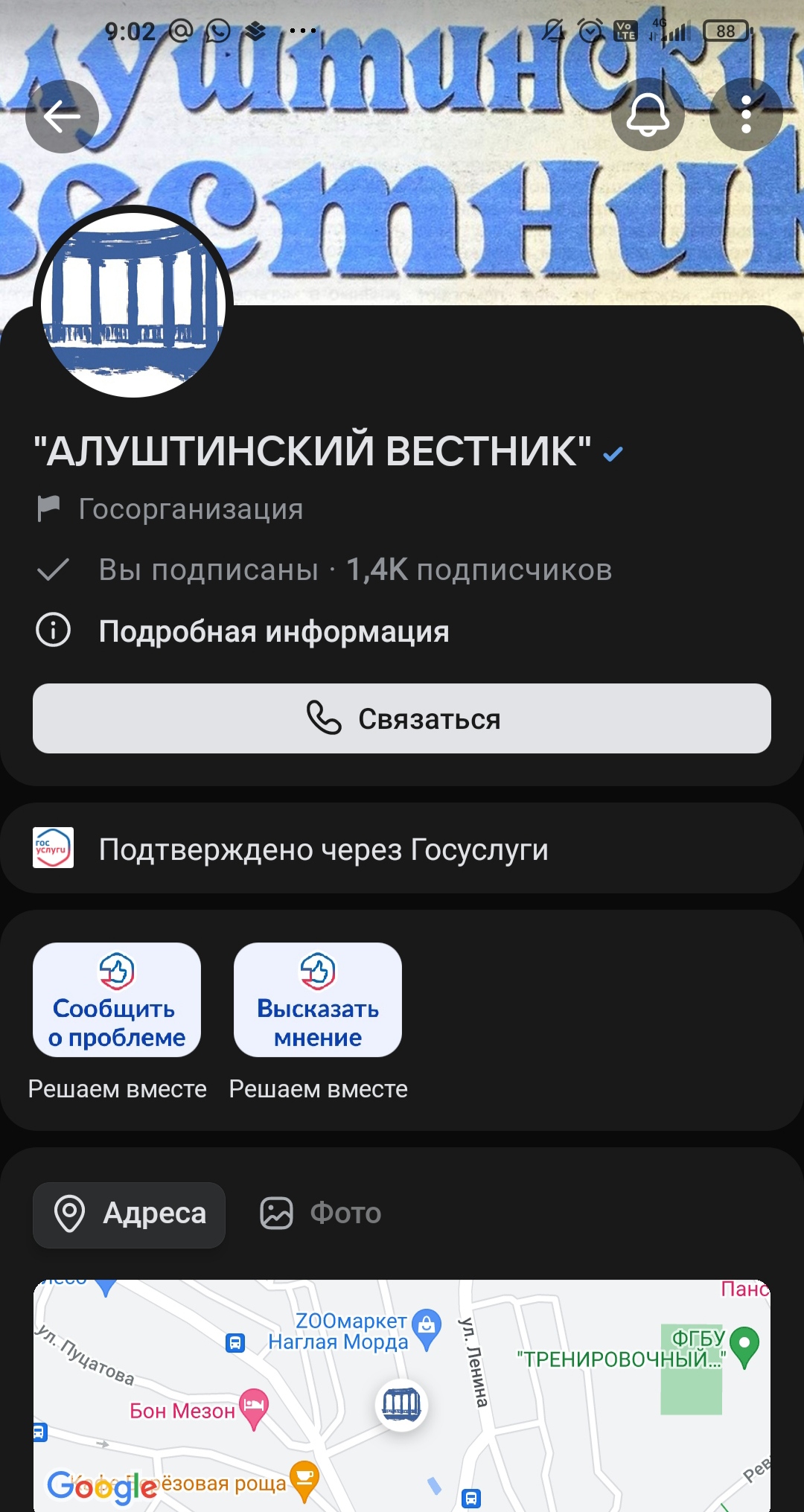
Task: Go back using the arrow icon
Action: point(62,116)
